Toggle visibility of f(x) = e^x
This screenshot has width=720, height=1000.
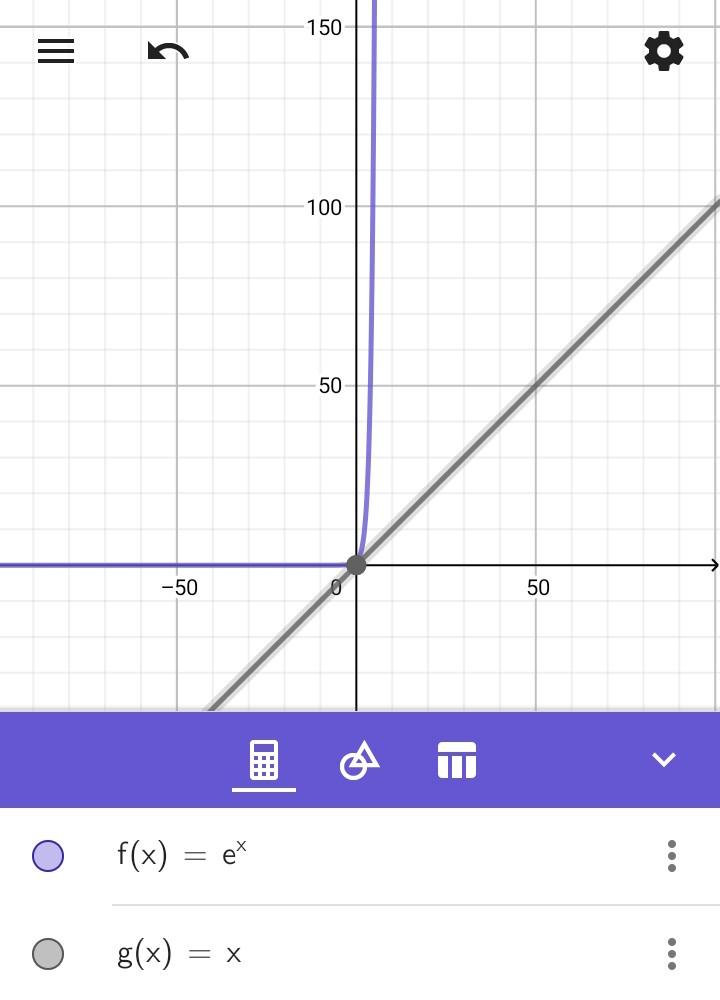48,856
